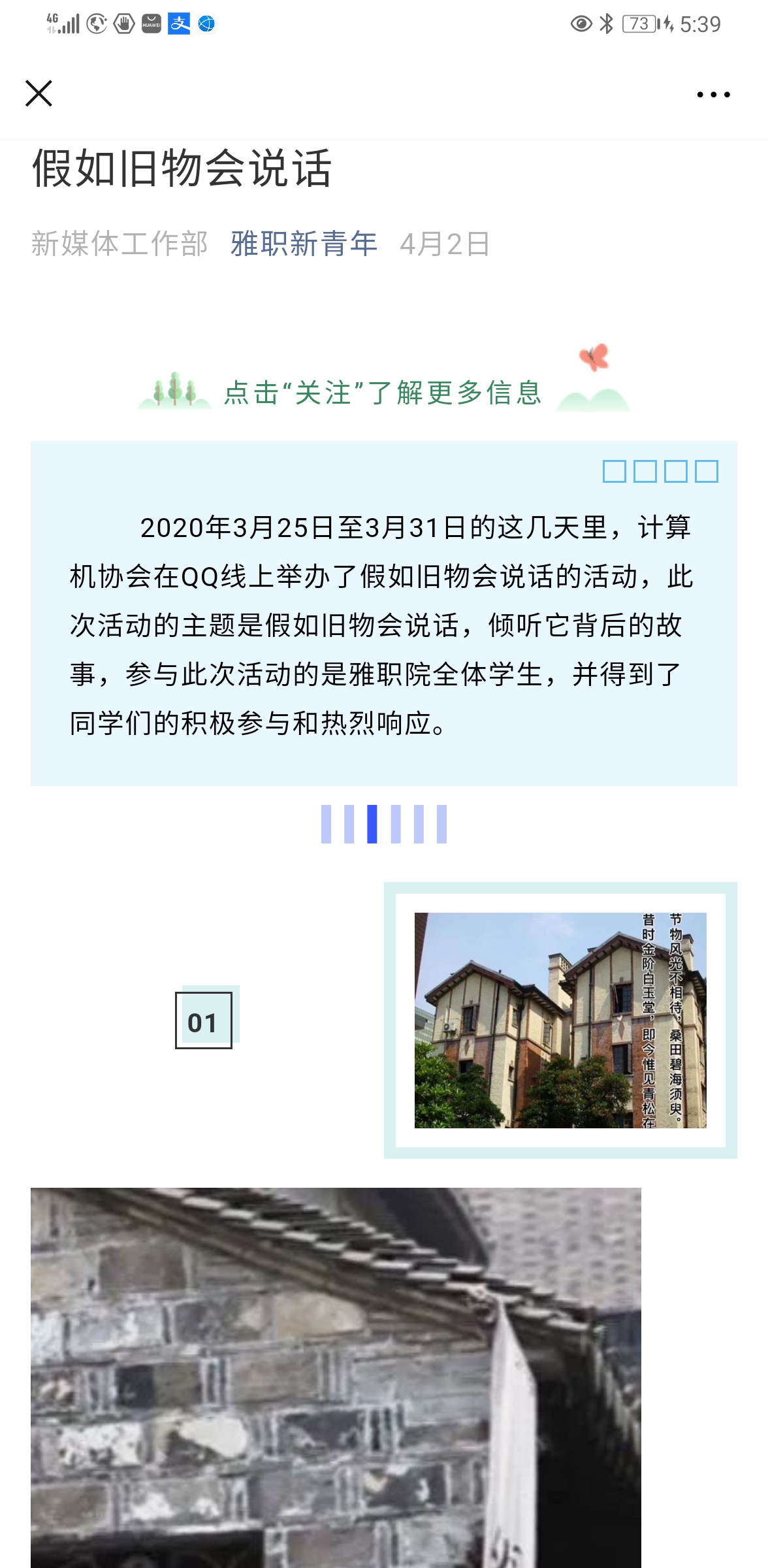The width and height of the screenshot is (768, 1568).
Task: View the framed building photo
Action: pos(560,1020)
